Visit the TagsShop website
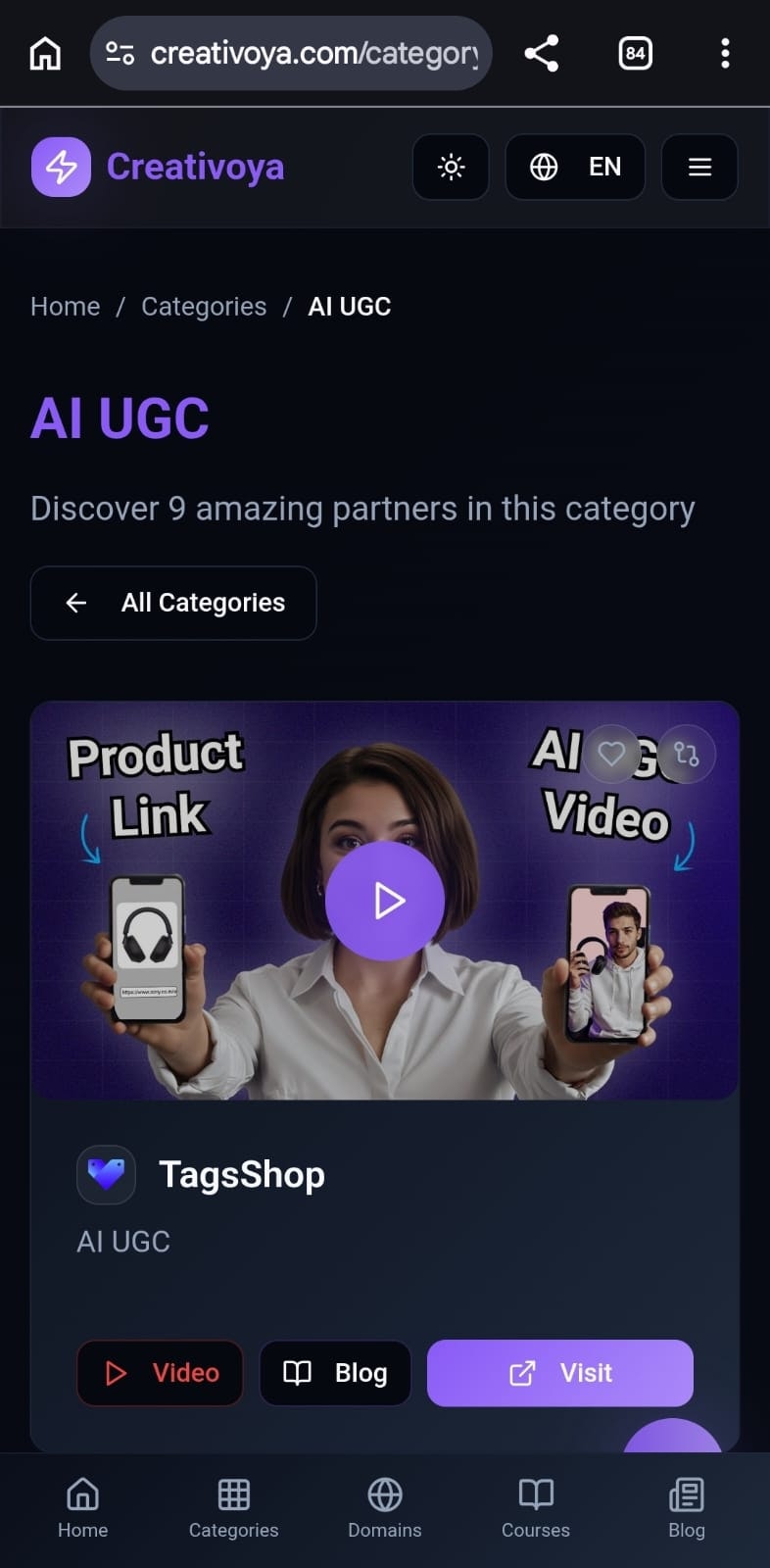The width and height of the screenshot is (770, 1568). [560, 1373]
